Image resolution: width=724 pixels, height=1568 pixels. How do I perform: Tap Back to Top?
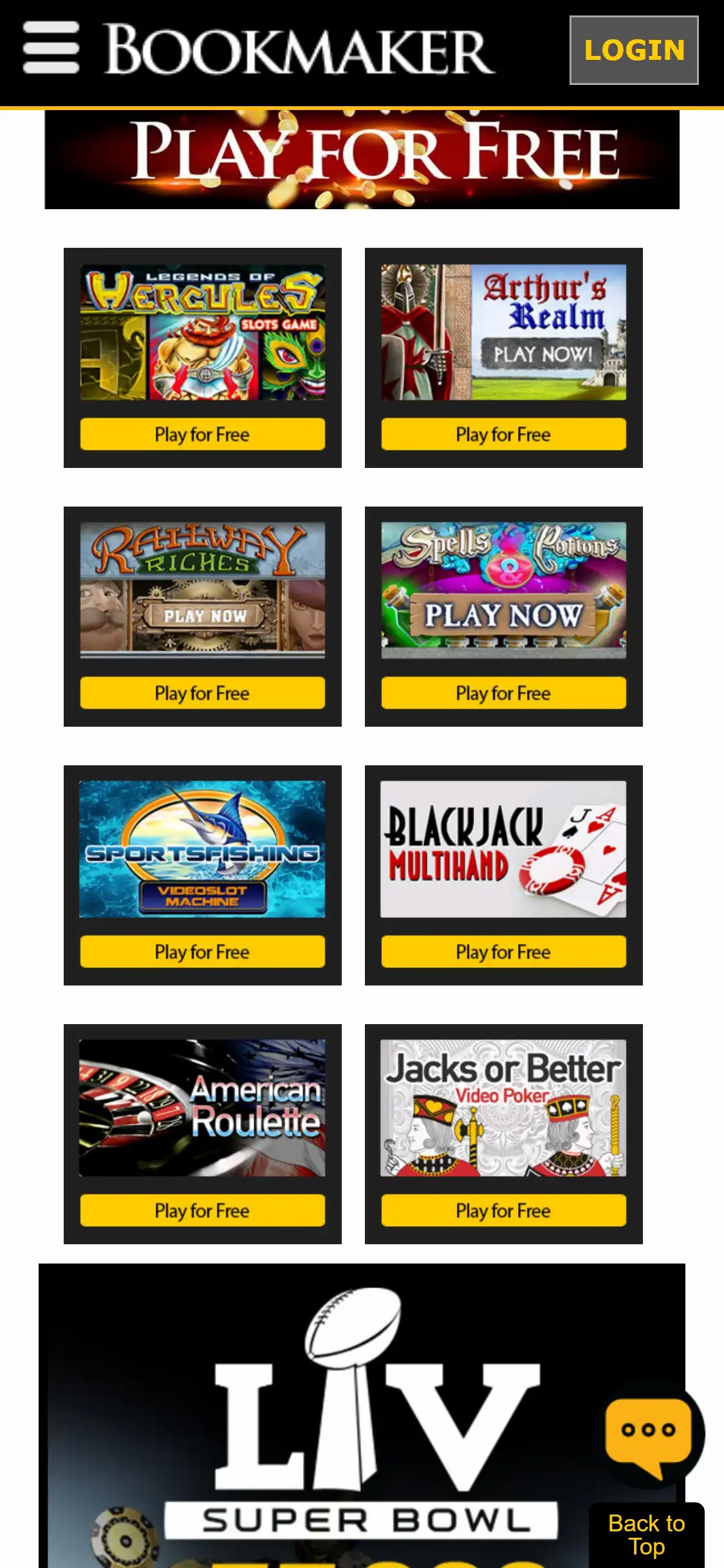click(x=646, y=1535)
